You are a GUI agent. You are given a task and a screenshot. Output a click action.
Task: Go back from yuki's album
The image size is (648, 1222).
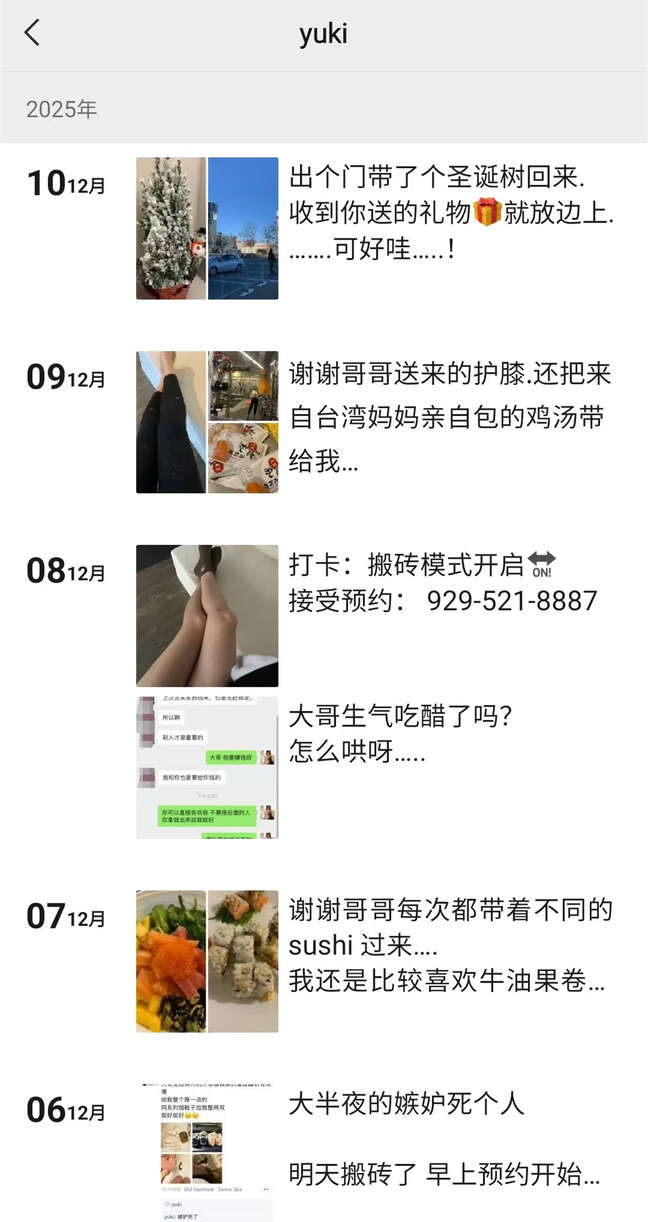pos(32,34)
